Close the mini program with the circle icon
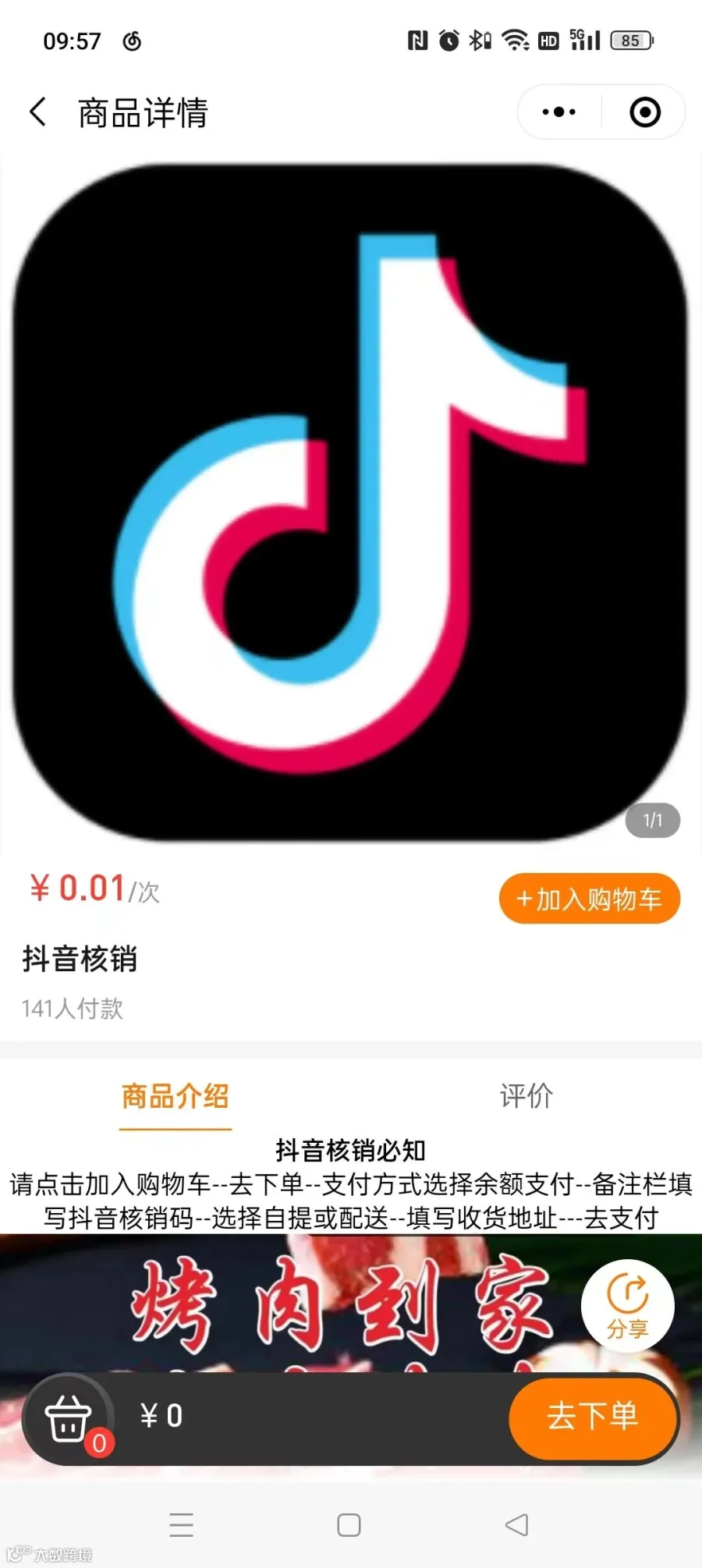This screenshot has height=1568, width=702. click(x=645, y=112)
